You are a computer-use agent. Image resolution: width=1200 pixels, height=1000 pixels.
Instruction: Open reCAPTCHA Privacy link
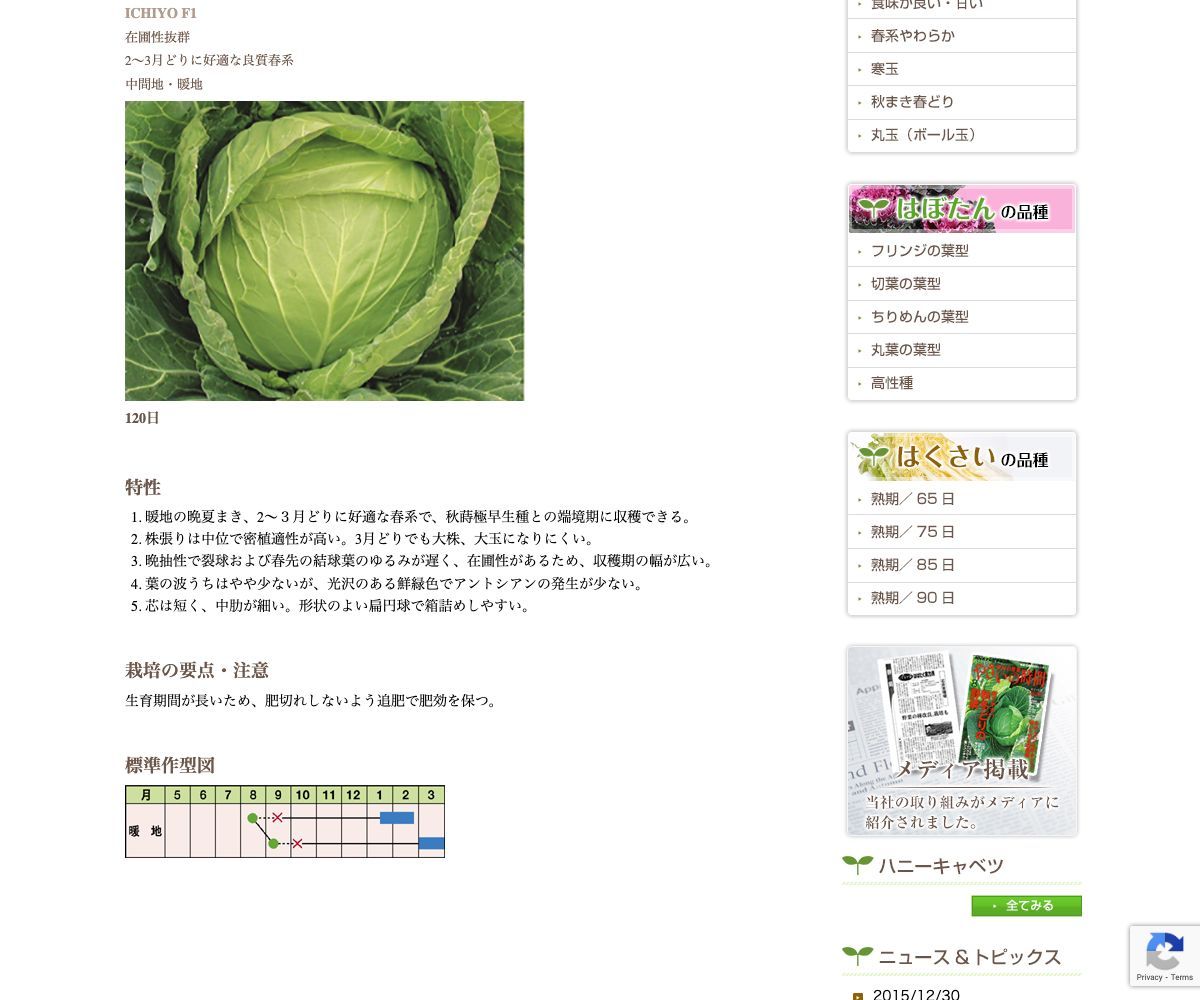pyautogui.click(x=1149, y=978)
